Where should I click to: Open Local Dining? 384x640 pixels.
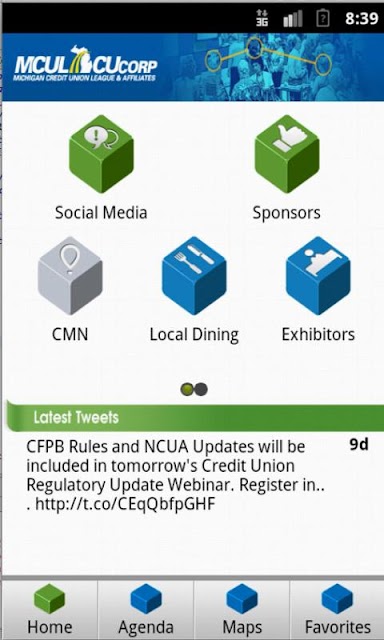[x=194, y=276]
